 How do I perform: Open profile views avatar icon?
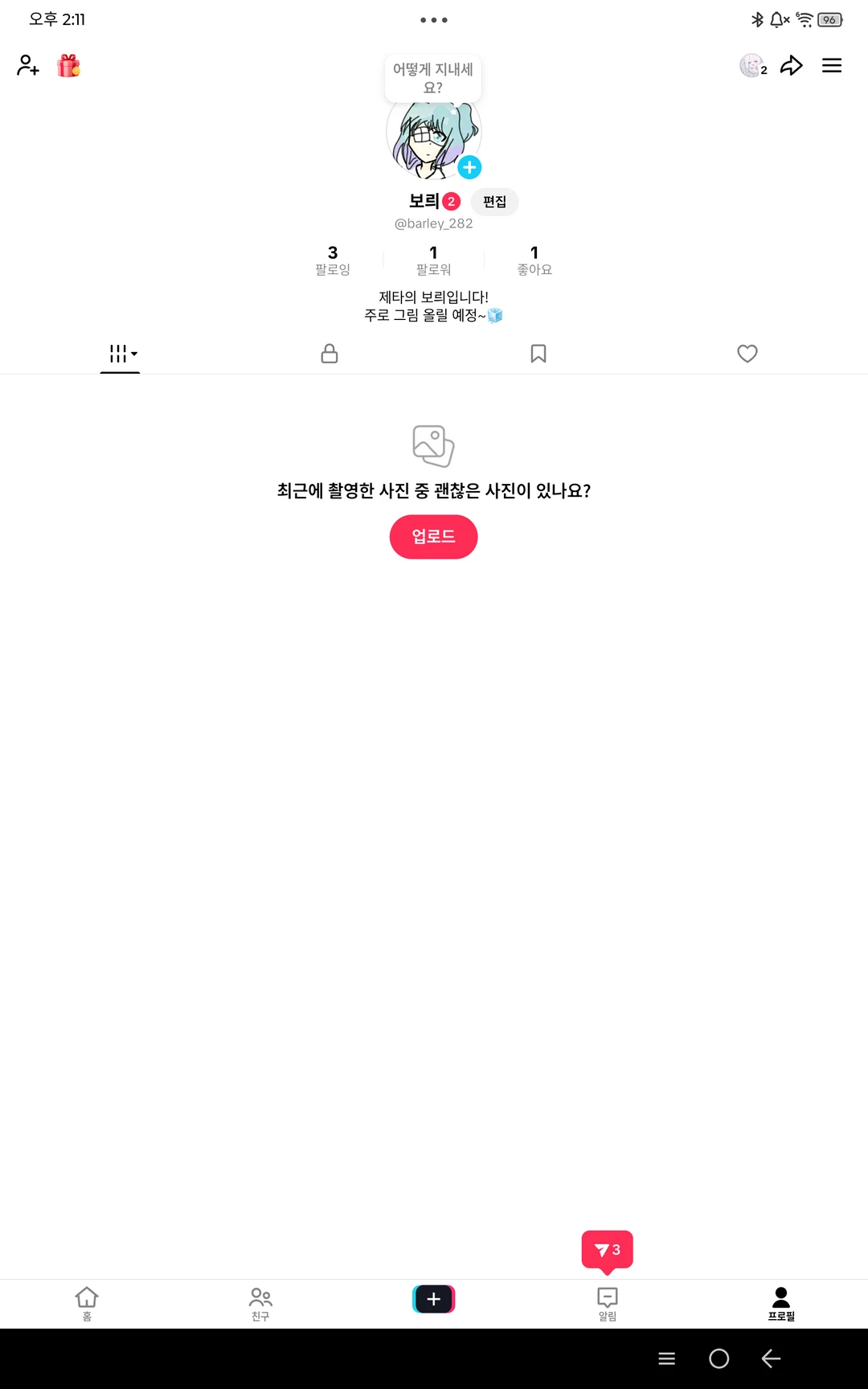click(x=752, y=66)
